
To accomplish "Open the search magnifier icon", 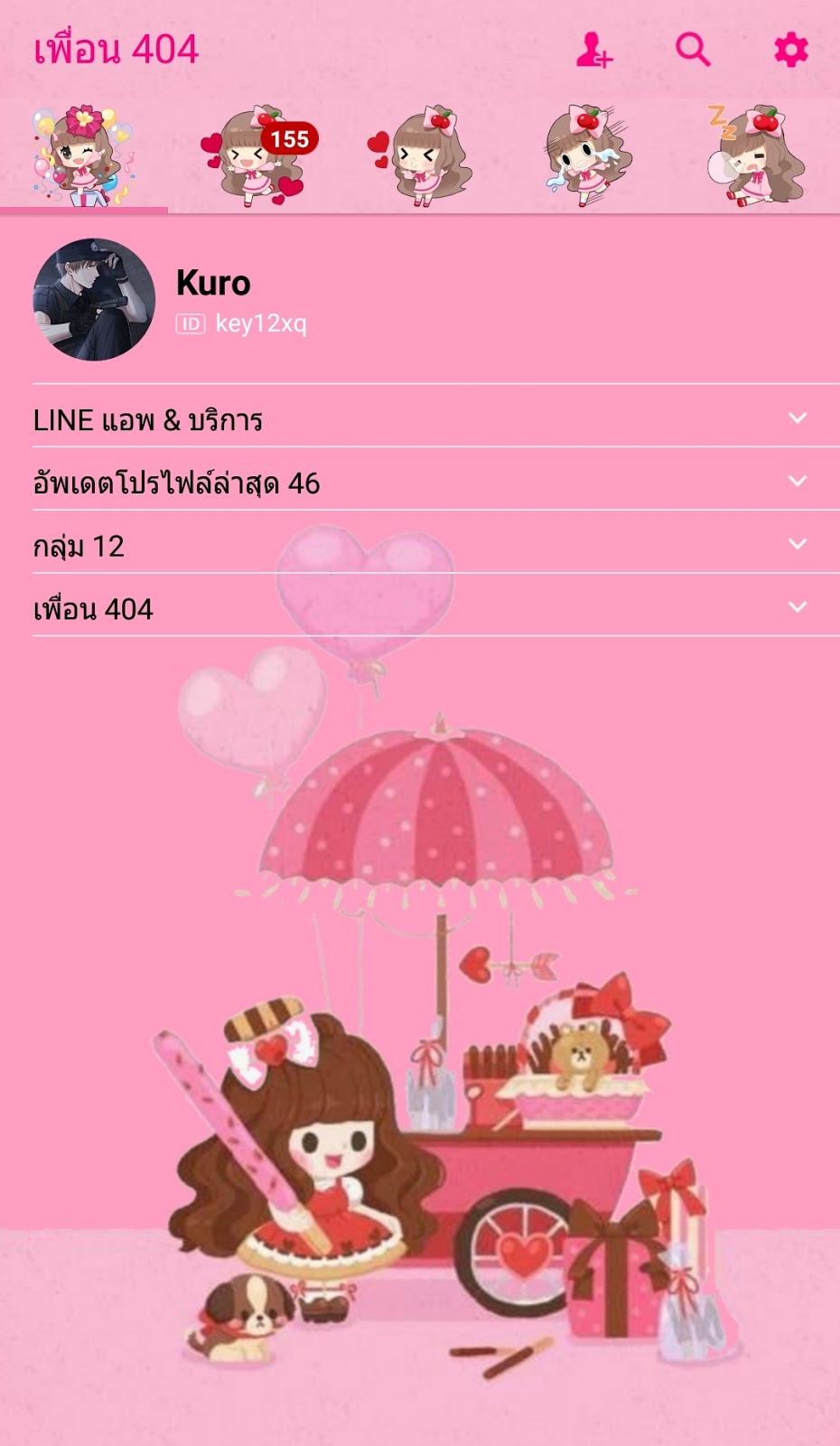I will [693, 50].
